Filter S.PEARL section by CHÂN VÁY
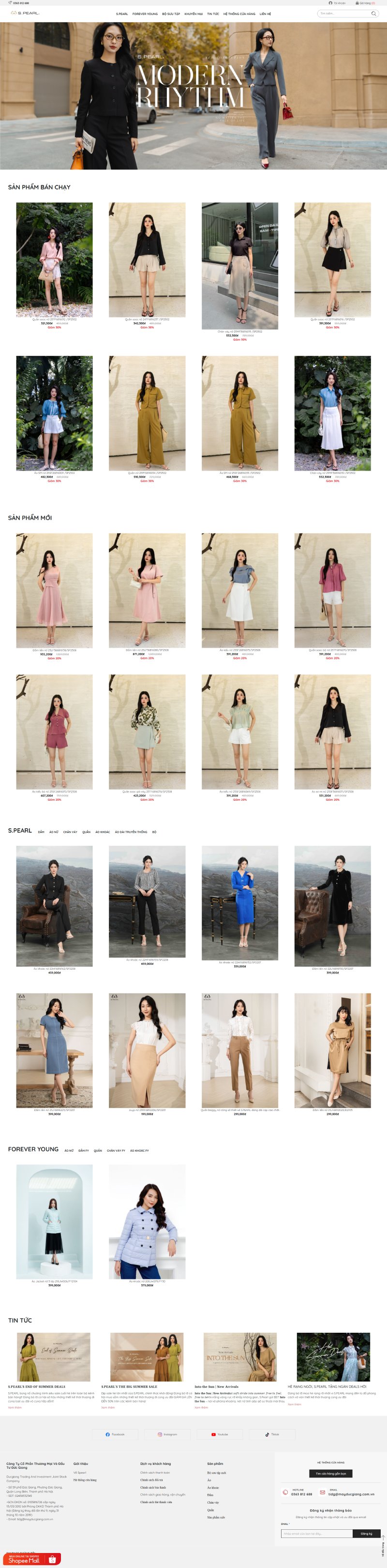The width and height of the screenshot is (387, 1568). point(71,832)
